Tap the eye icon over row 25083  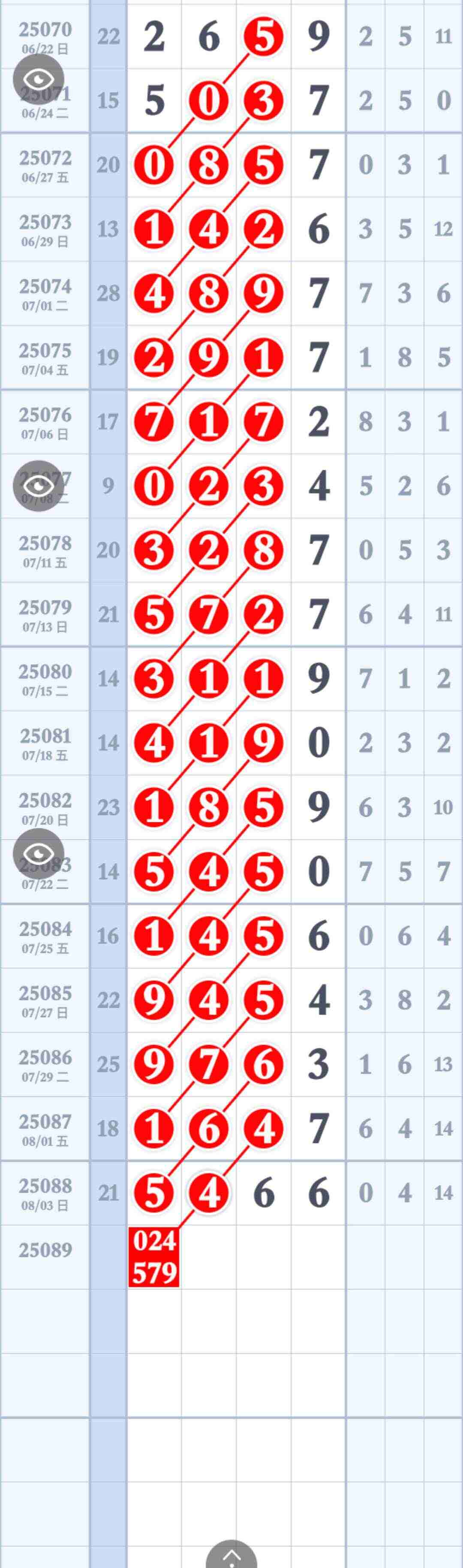(39, 854)
